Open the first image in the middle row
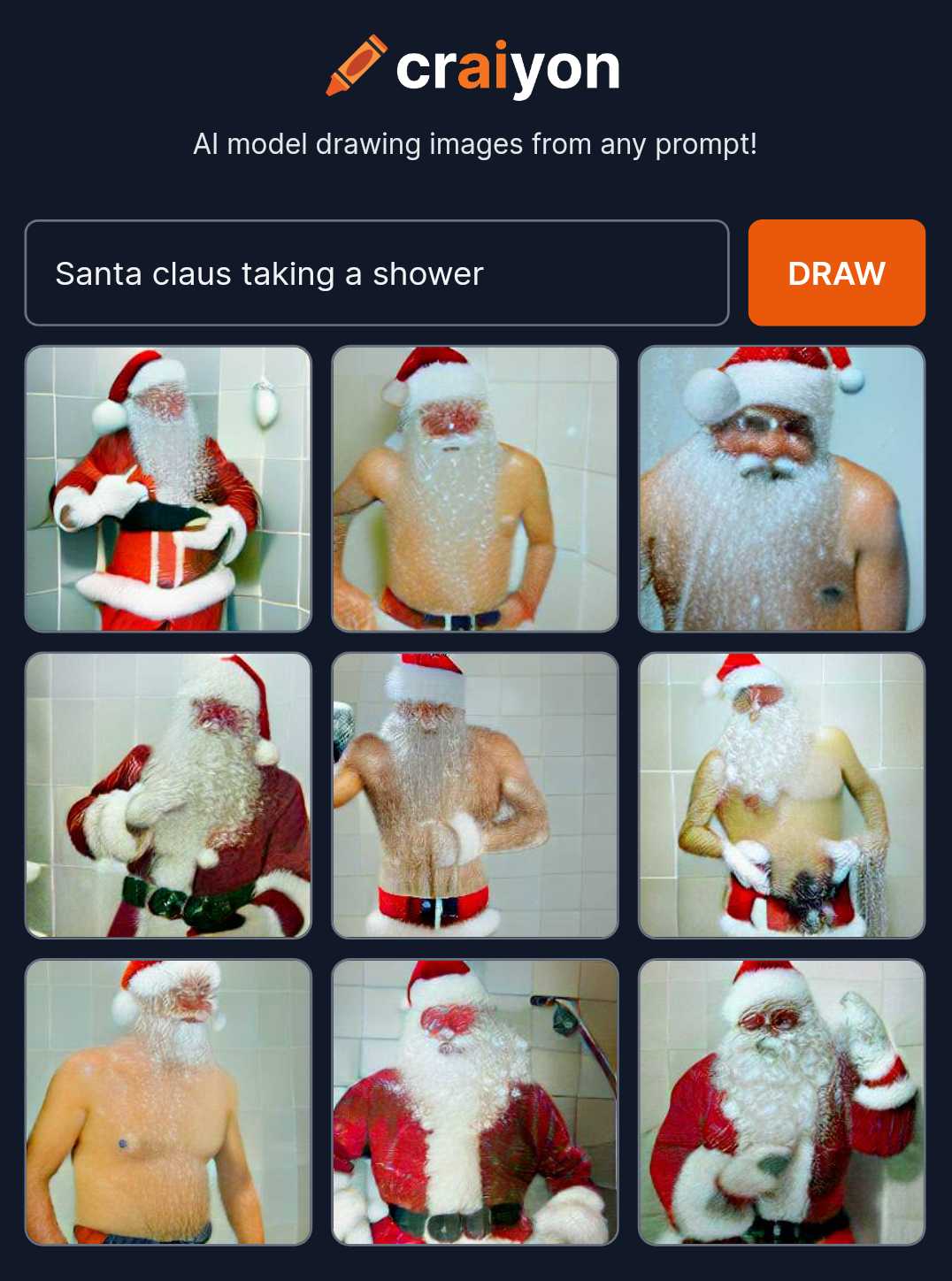The image size is (952, 1281). [x=168, y=795]
